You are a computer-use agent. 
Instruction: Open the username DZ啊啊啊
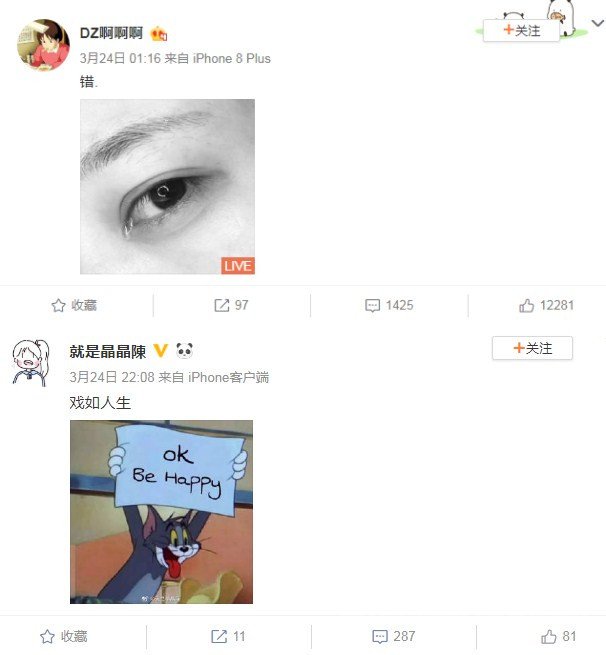tap(111, 33)
